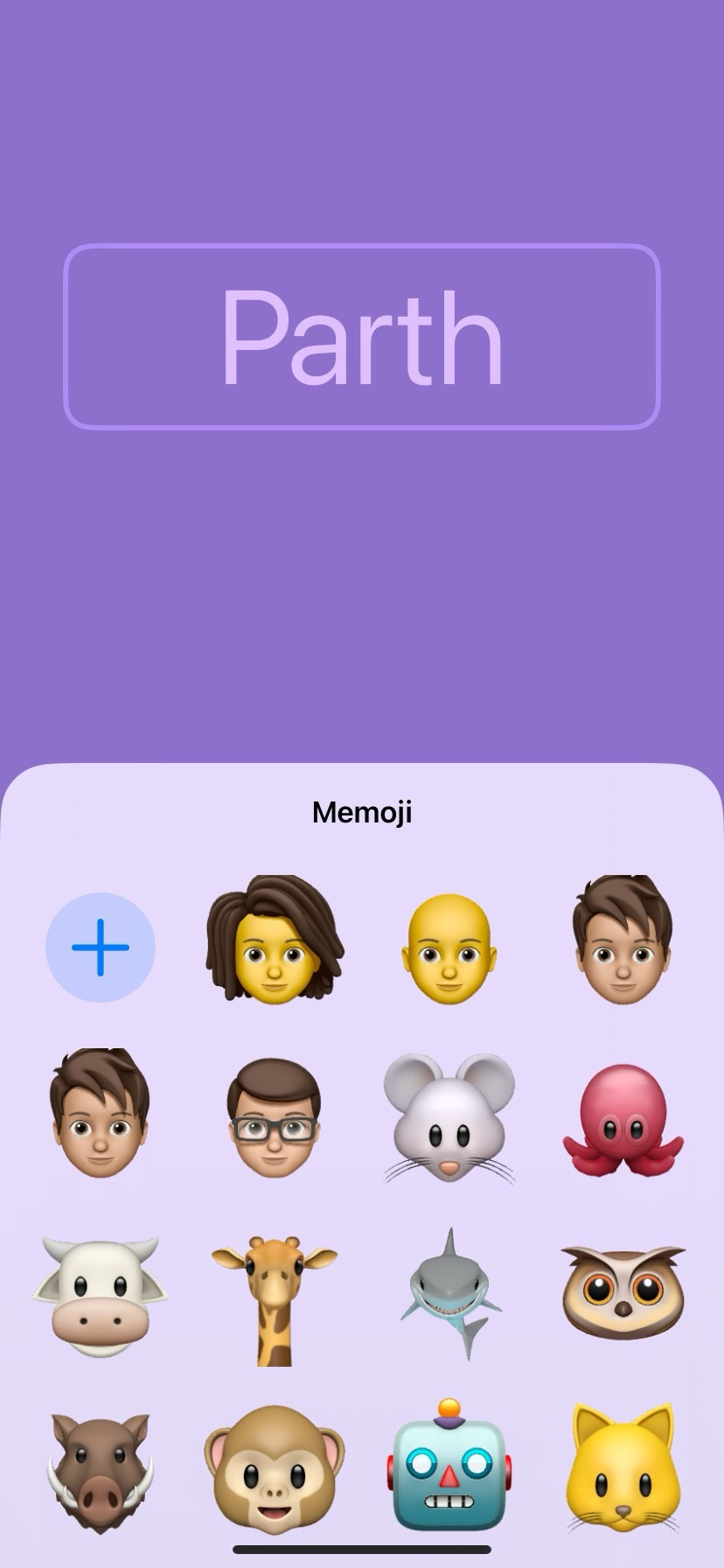The width and height of the screenshot is (724, 1568).
Task: Select the cow Memoji
Action: coord(101,1296)
